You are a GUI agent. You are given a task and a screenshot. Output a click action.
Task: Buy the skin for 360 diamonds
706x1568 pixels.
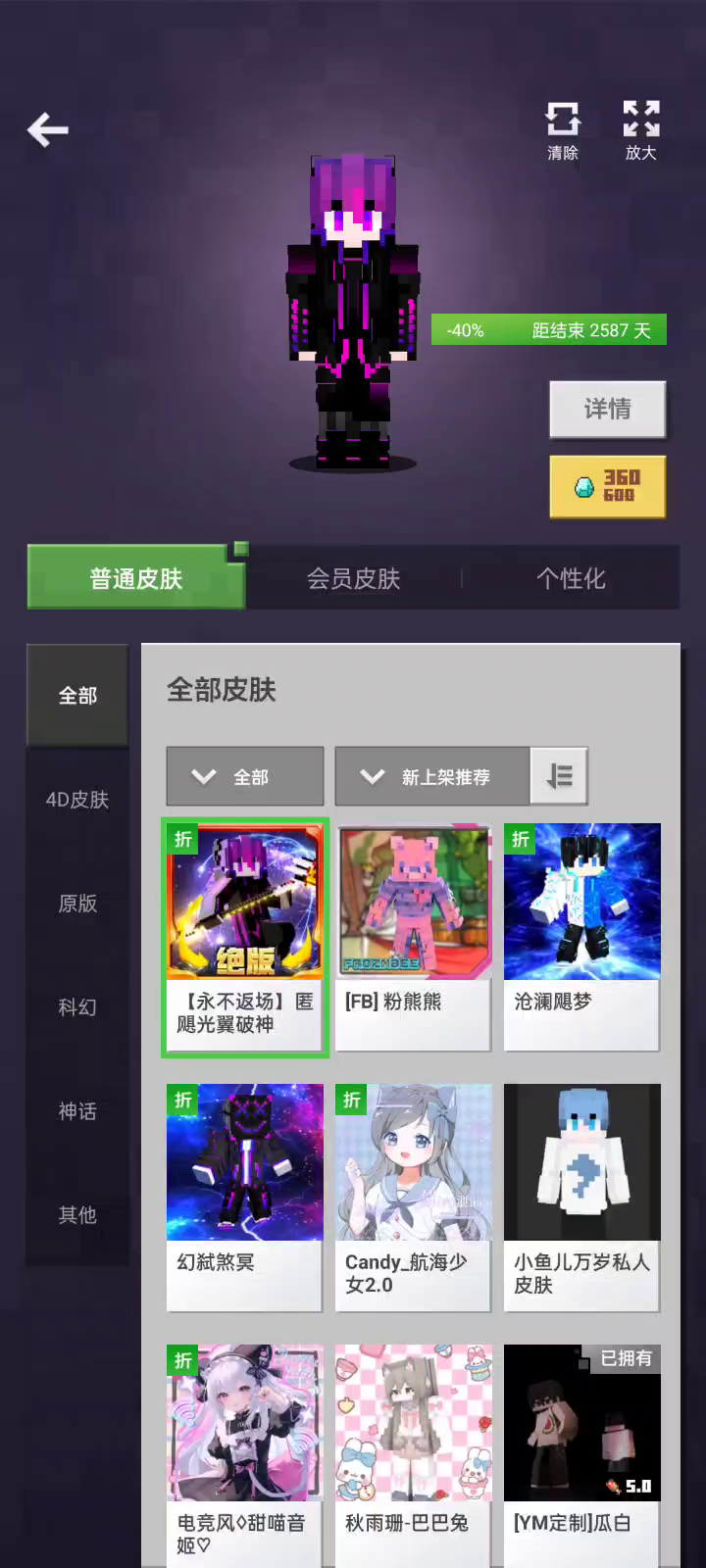pos(607,486)
